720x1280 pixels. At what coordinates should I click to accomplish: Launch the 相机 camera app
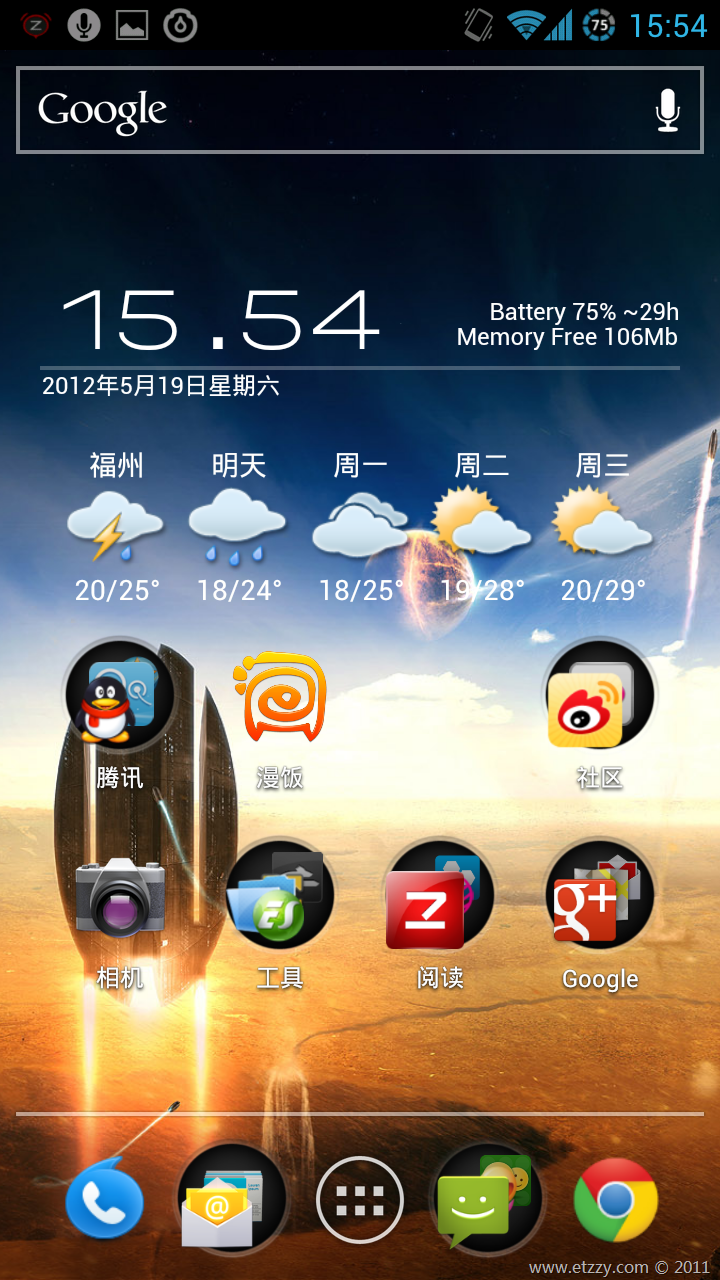(x=120, y=915)
